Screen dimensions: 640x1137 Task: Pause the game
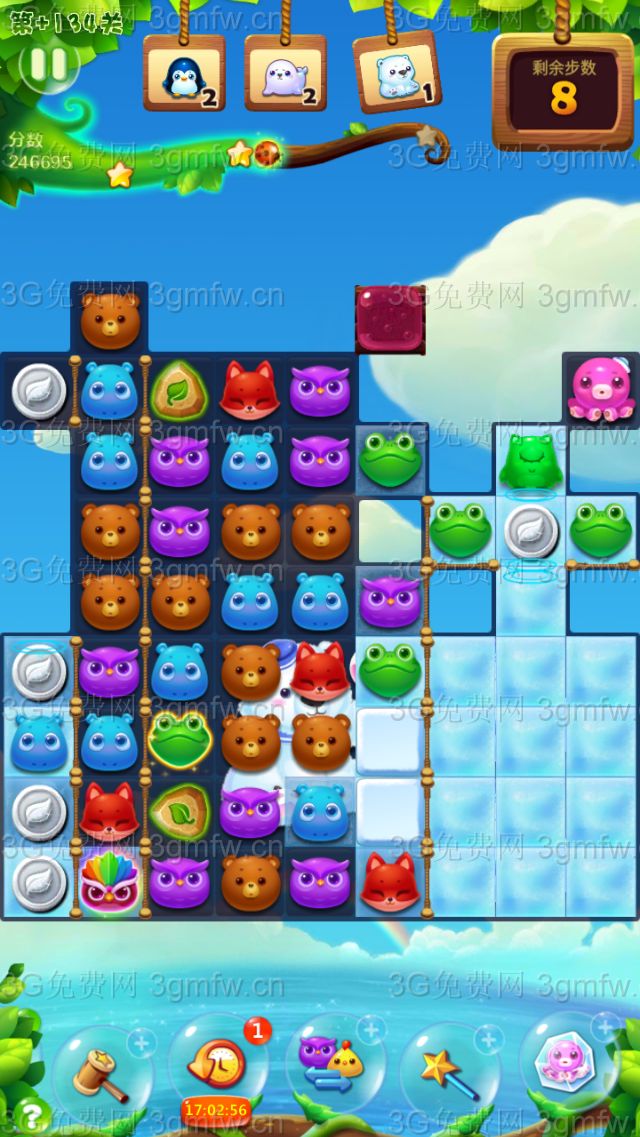pos(47,64)
